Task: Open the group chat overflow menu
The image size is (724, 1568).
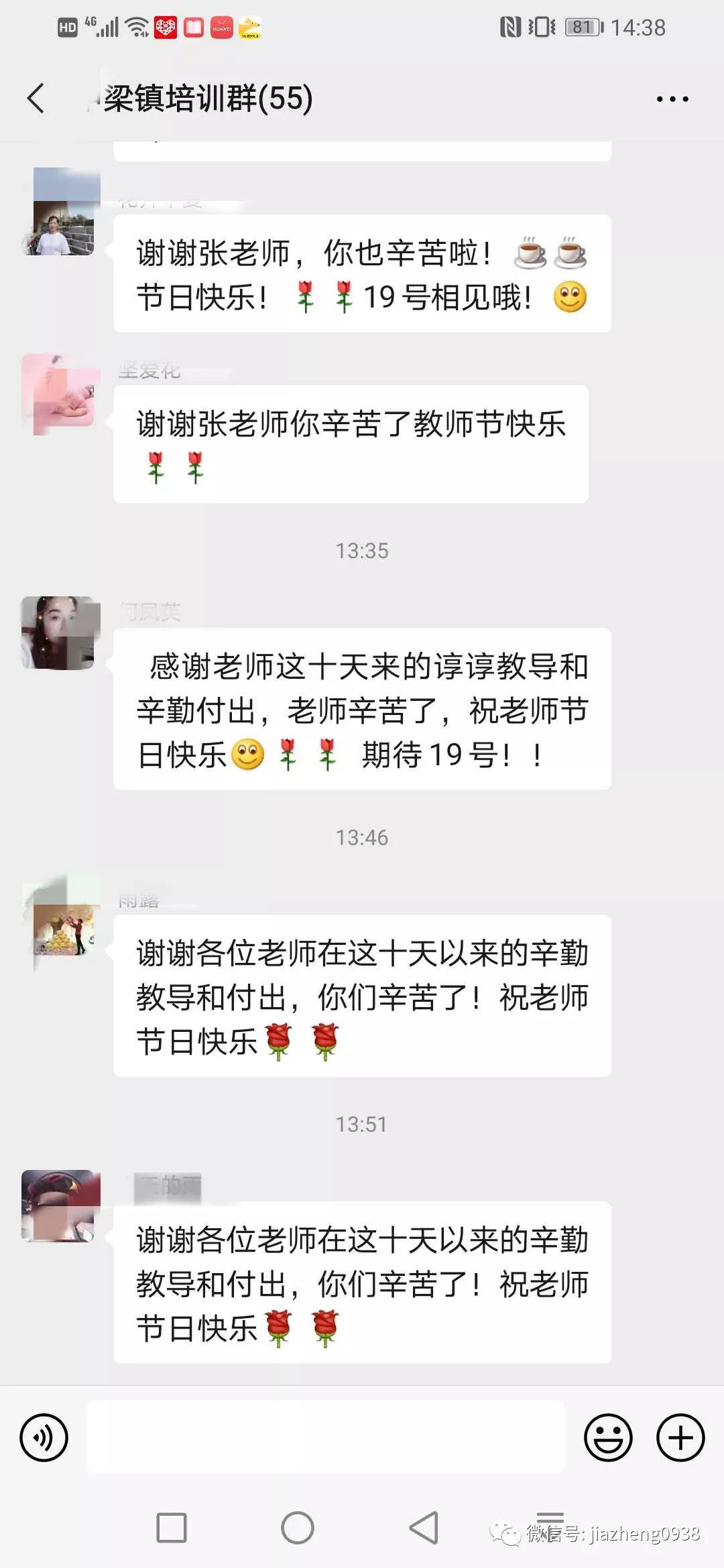Action: (672, 99)
